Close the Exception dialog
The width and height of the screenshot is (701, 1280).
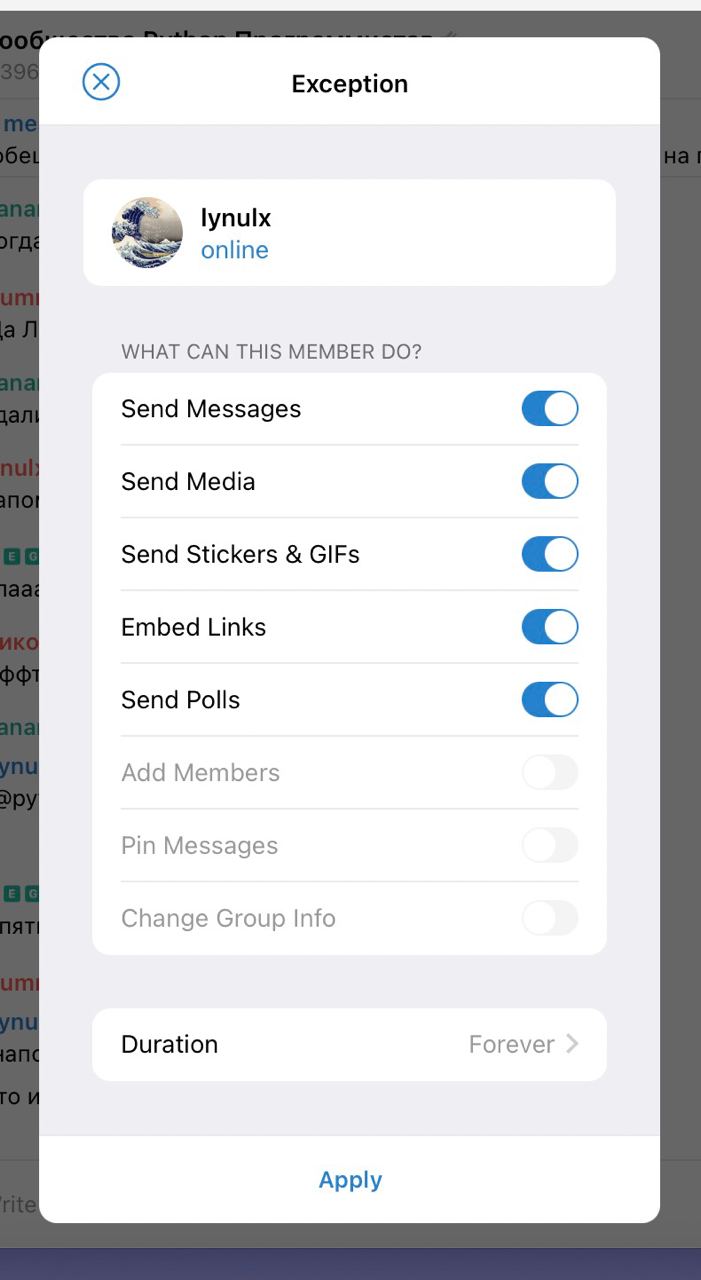pos(101,82)
